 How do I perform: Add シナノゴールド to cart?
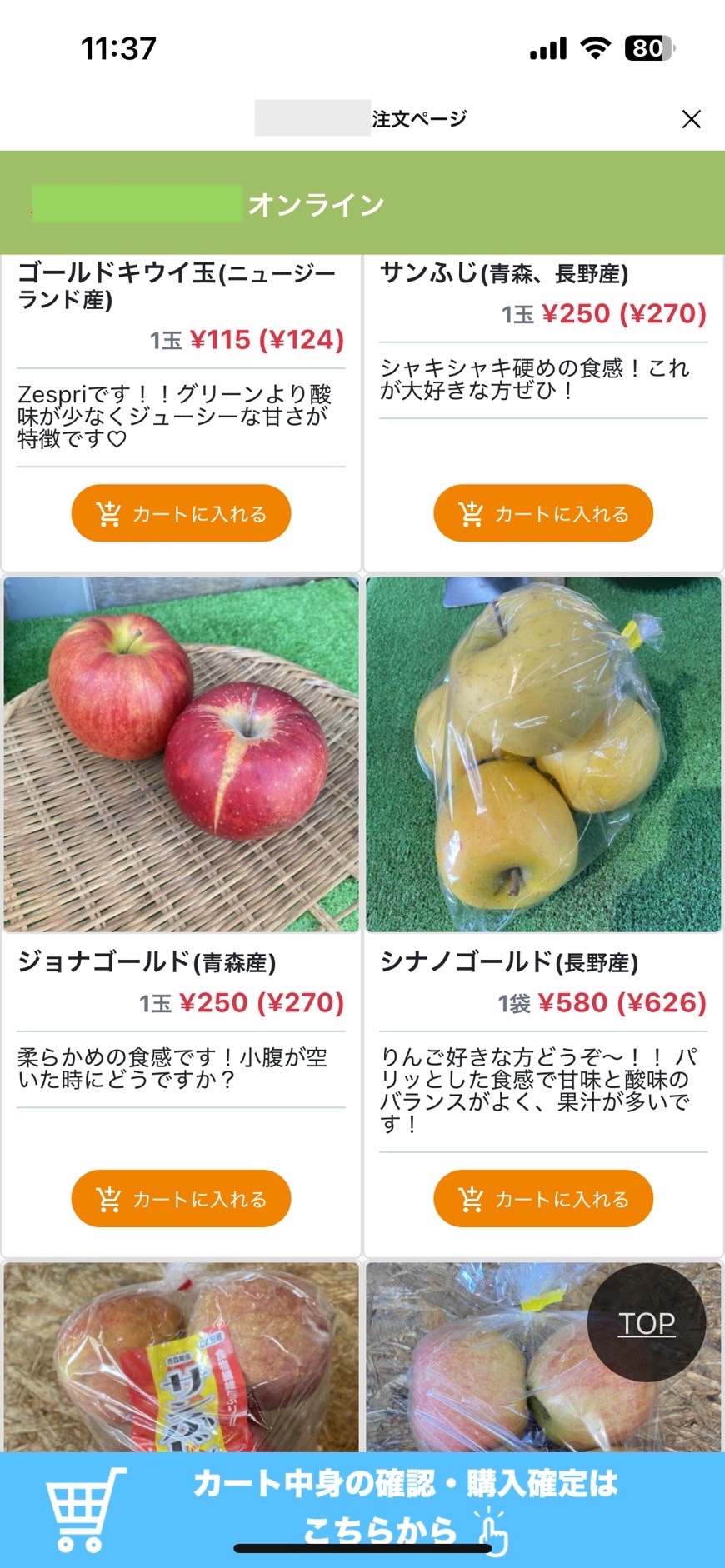tap(543, 1199)
